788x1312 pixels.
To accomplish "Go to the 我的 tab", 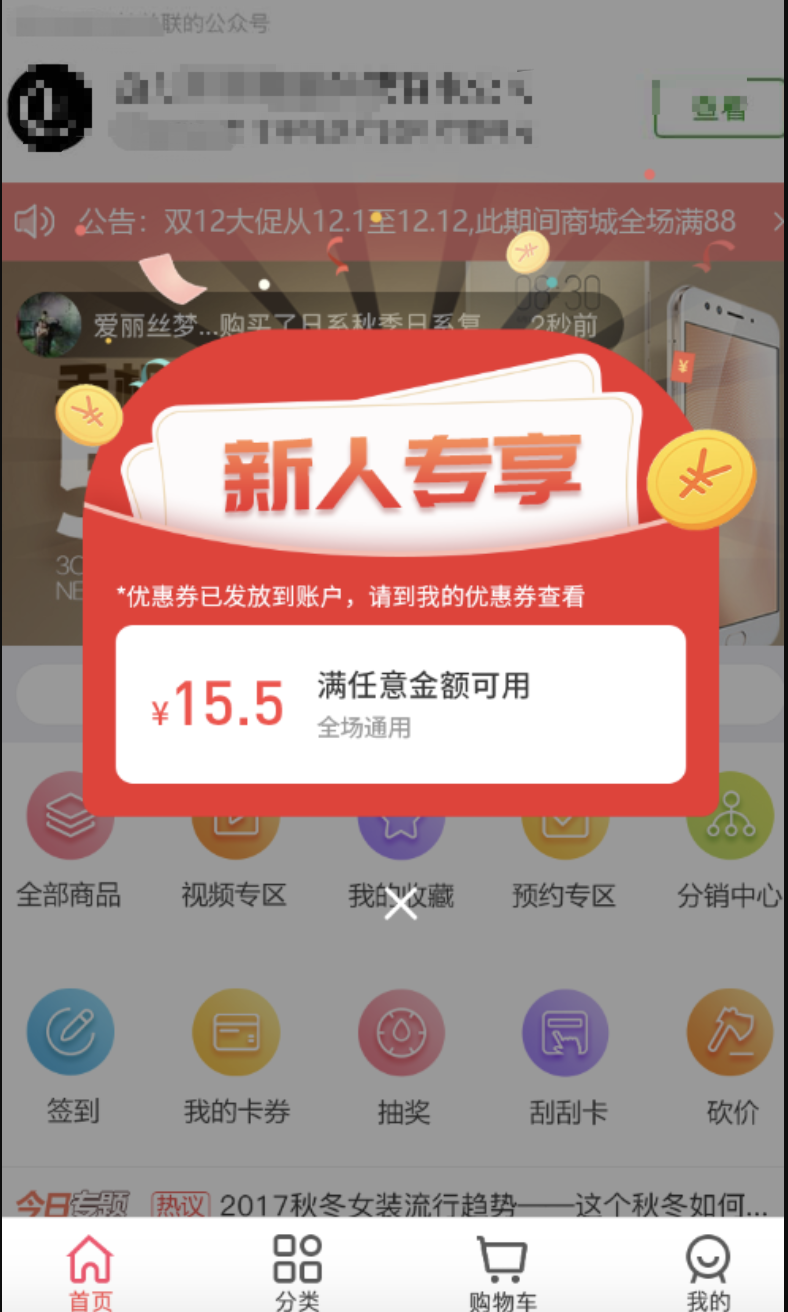I will (708, 1272).
